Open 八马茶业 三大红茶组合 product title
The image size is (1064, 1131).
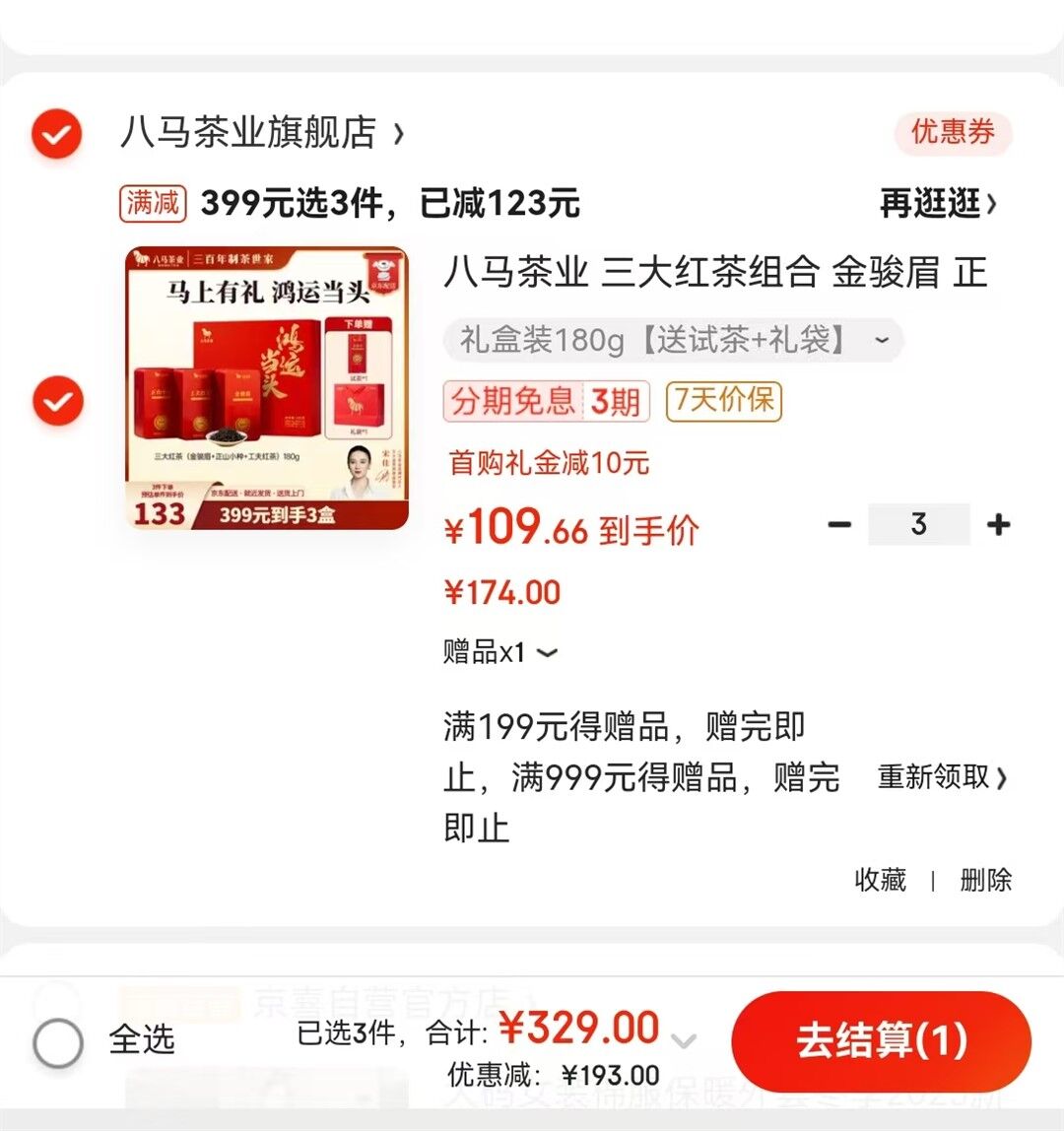[x=715, y=273]
